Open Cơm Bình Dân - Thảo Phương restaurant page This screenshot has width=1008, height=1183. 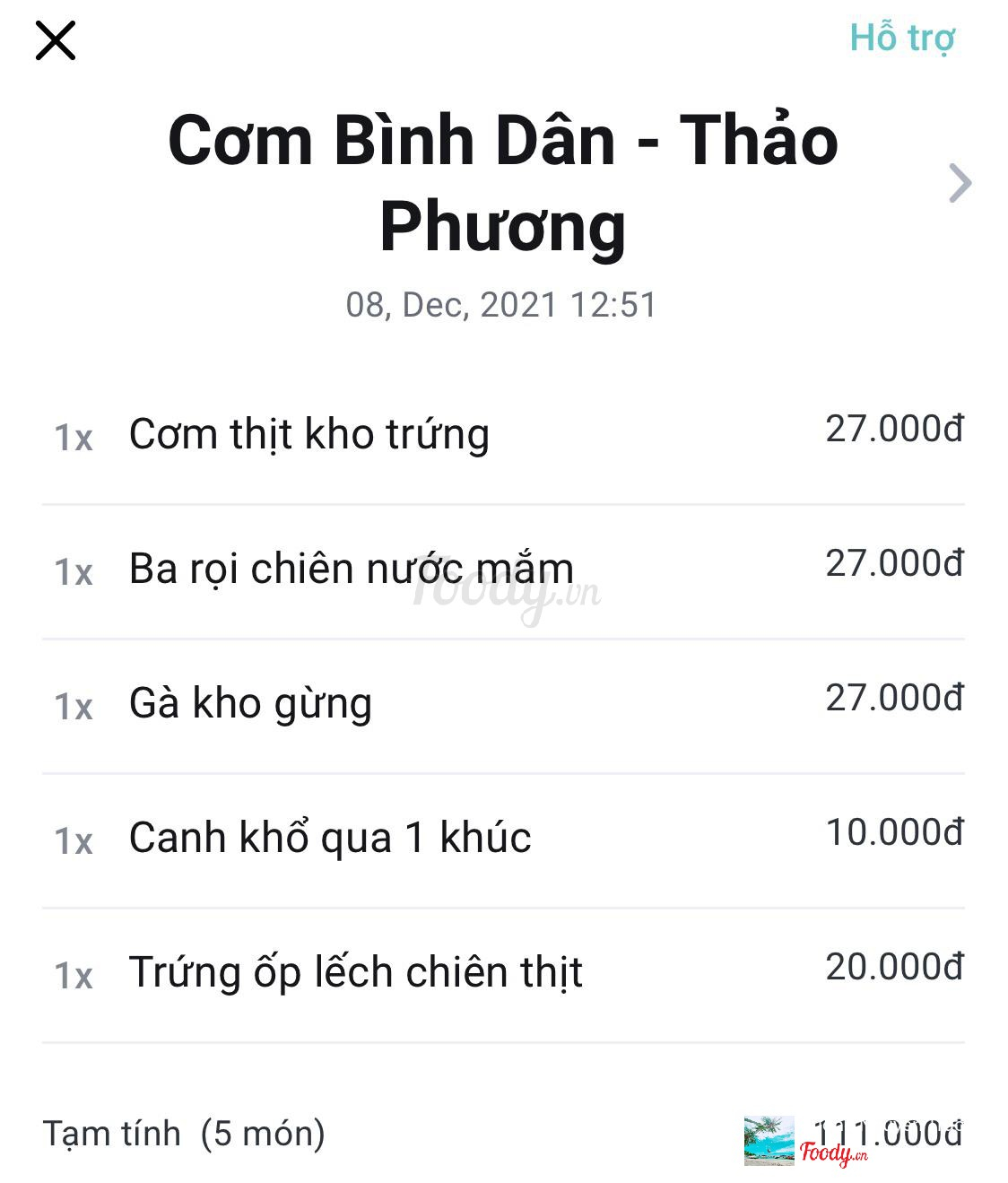(960, 183)
